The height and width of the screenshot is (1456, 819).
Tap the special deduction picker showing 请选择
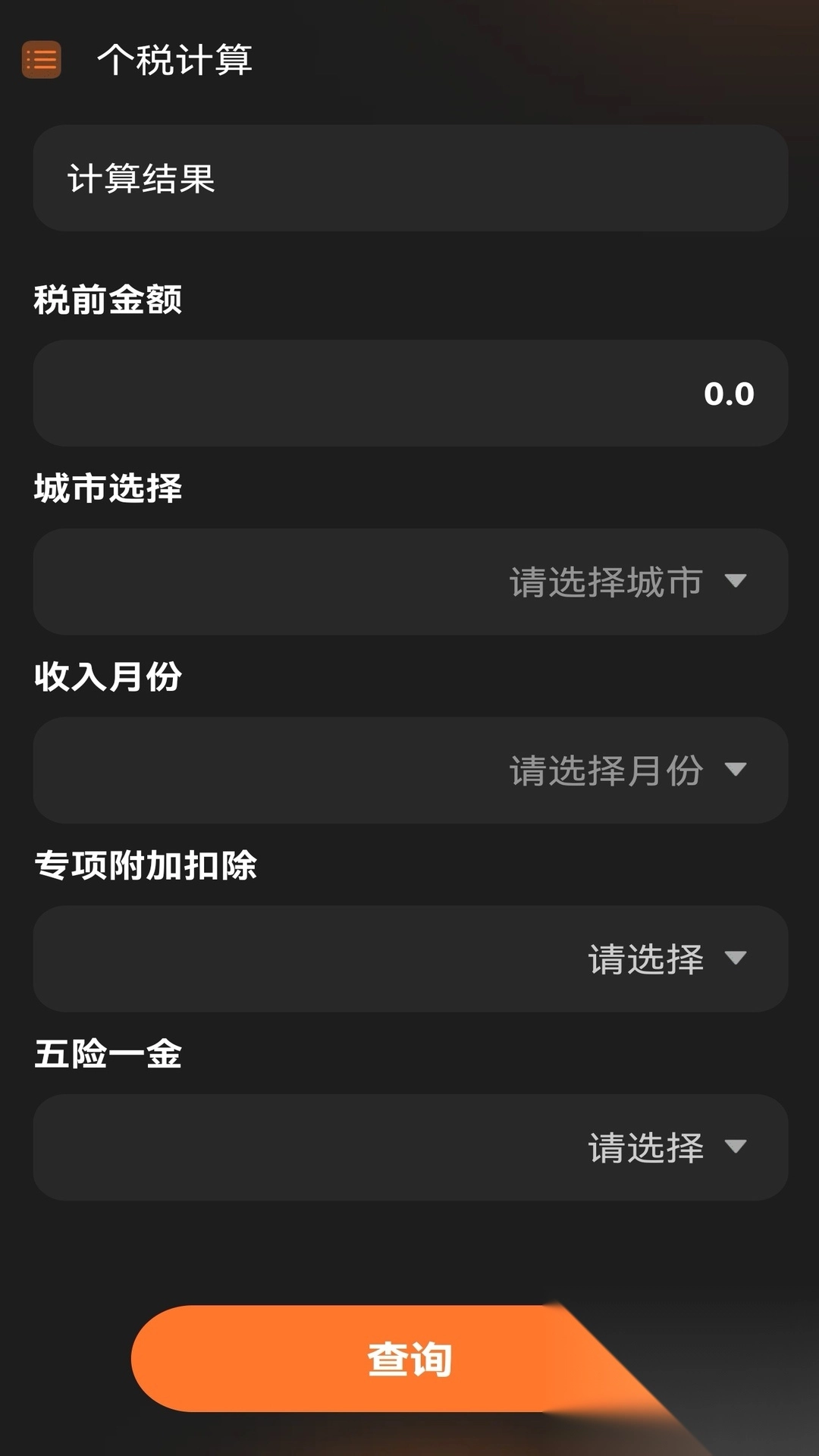[409, 959]
